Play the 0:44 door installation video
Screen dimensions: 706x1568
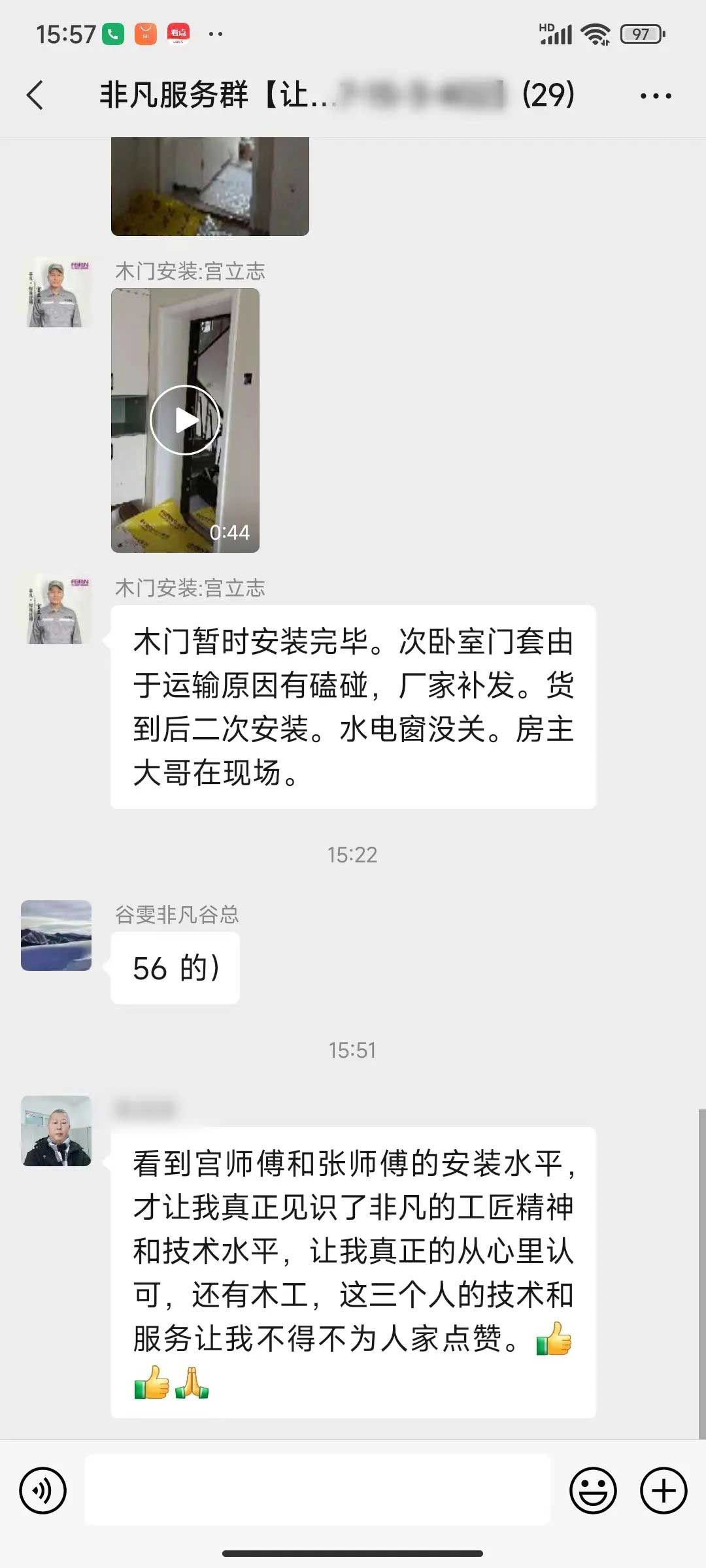click(x=185, y=420)
